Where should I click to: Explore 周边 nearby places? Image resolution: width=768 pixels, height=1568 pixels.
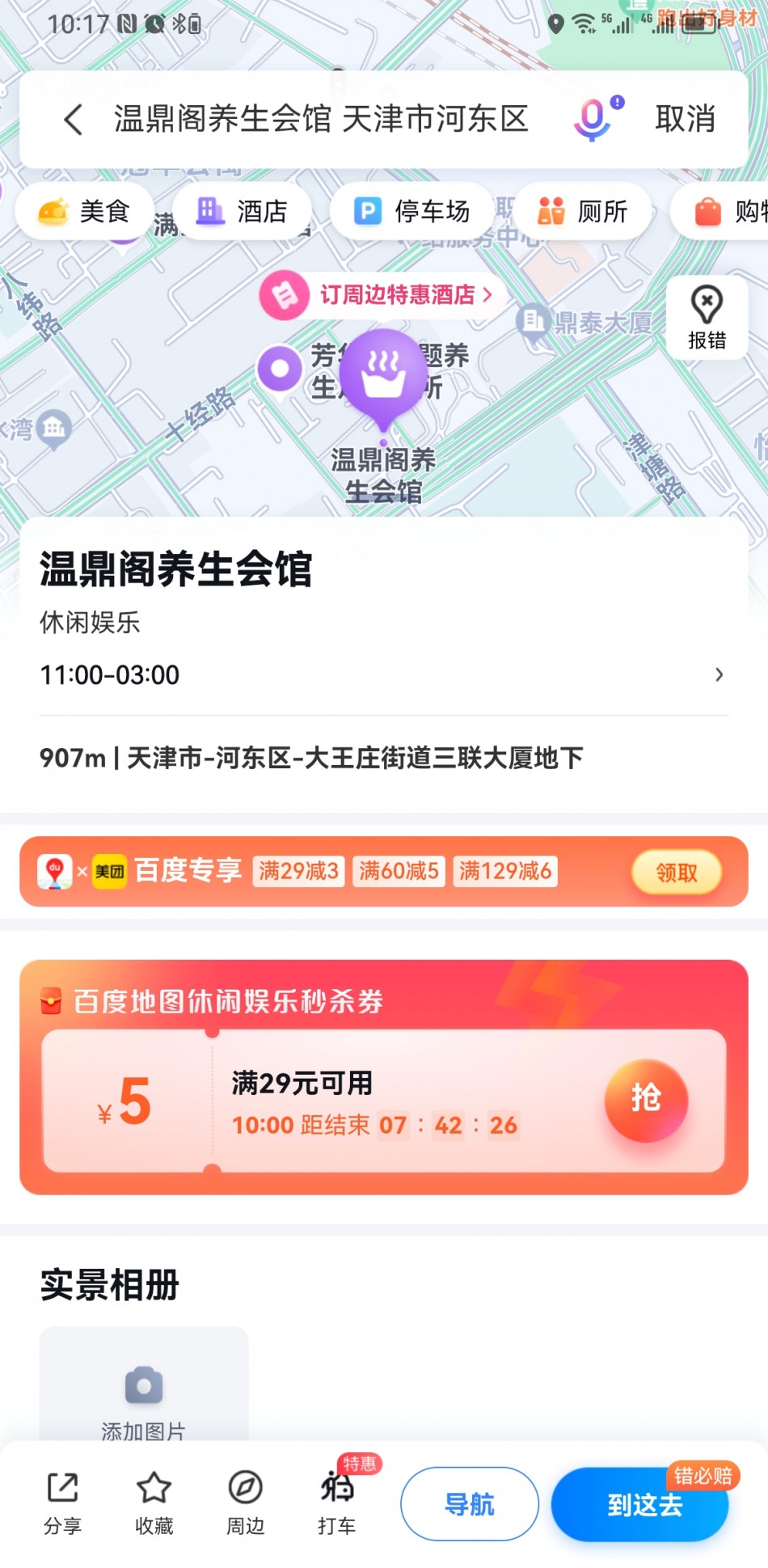pyautogui.click(x=245, y=1502)
